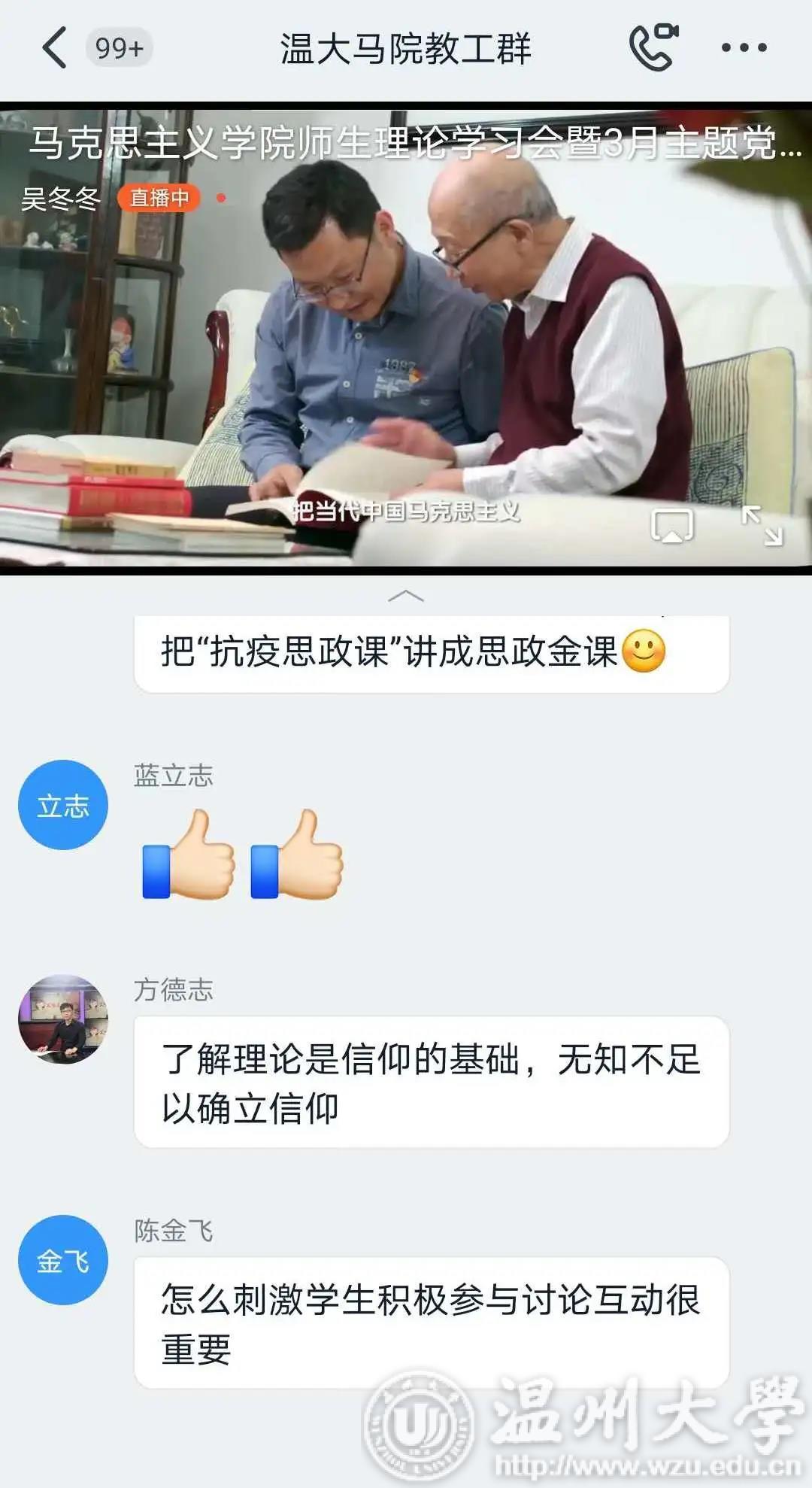Image resolution: width=812 pixels, height=1488 pixels.
Task: Open the overflow menu for group options
Action: click(x=744, y=48)
